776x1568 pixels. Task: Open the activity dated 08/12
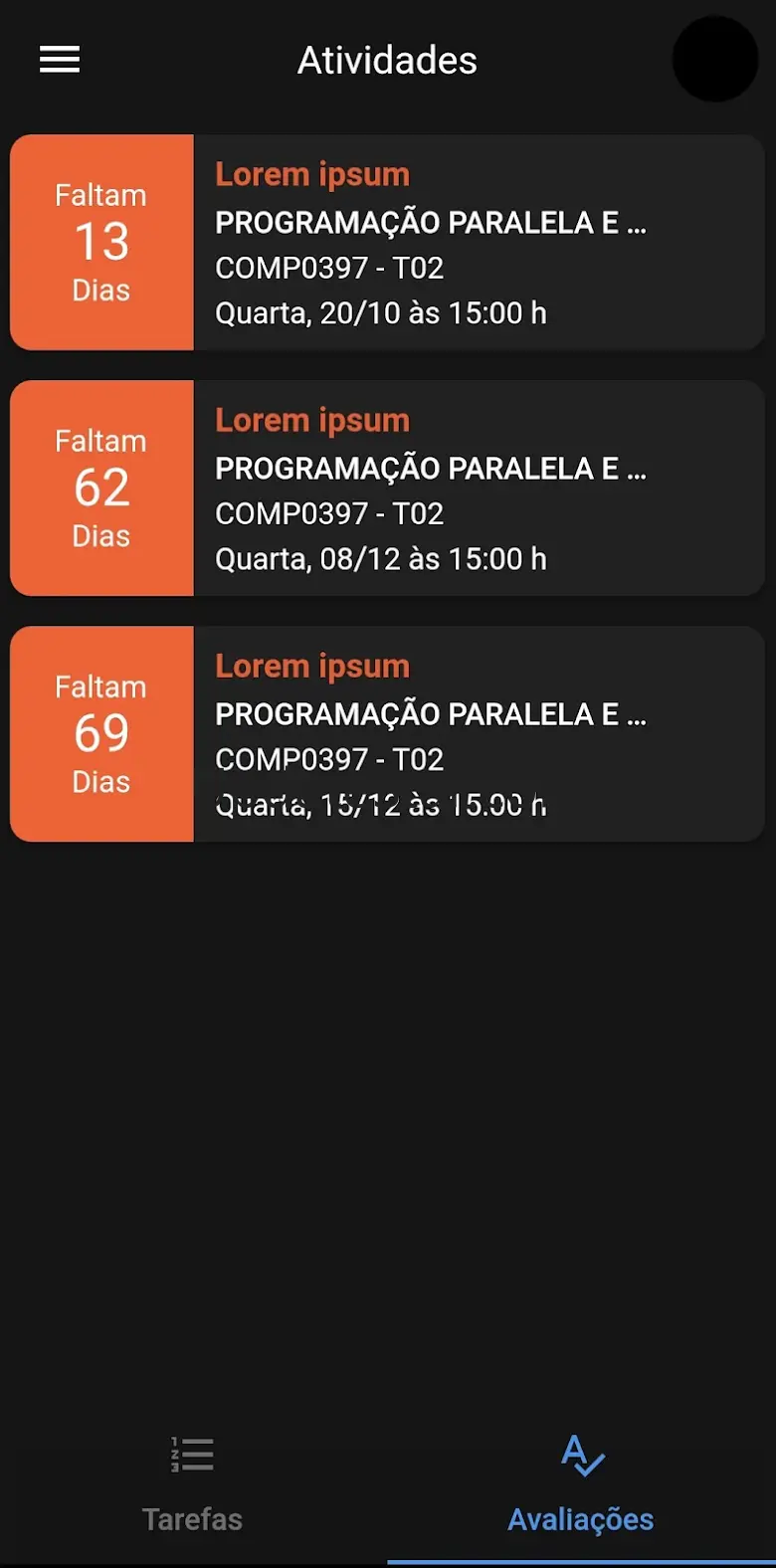coord(388,489)
